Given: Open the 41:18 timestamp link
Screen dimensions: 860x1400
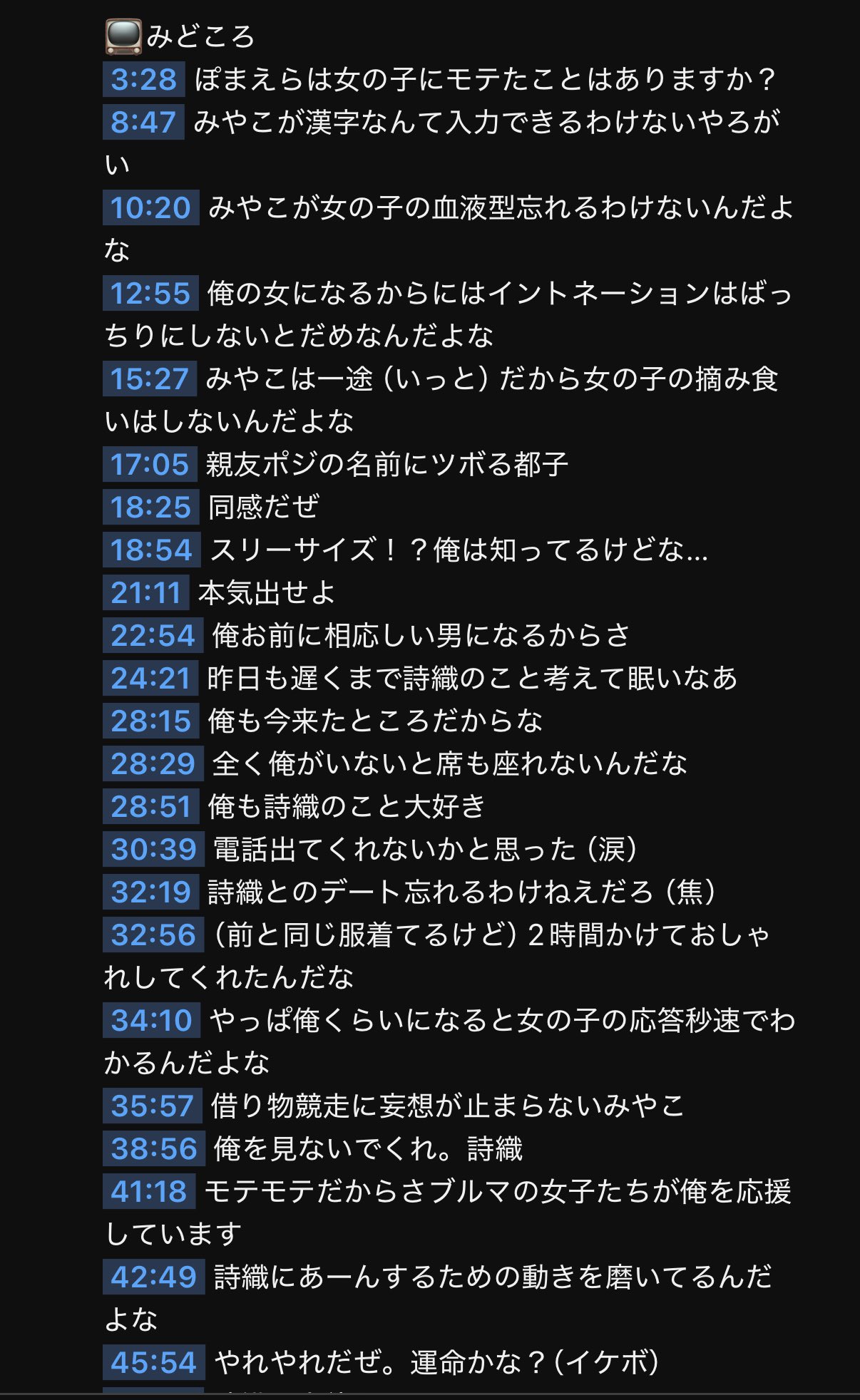Looking at the screenshot, I should point(149,1191).
